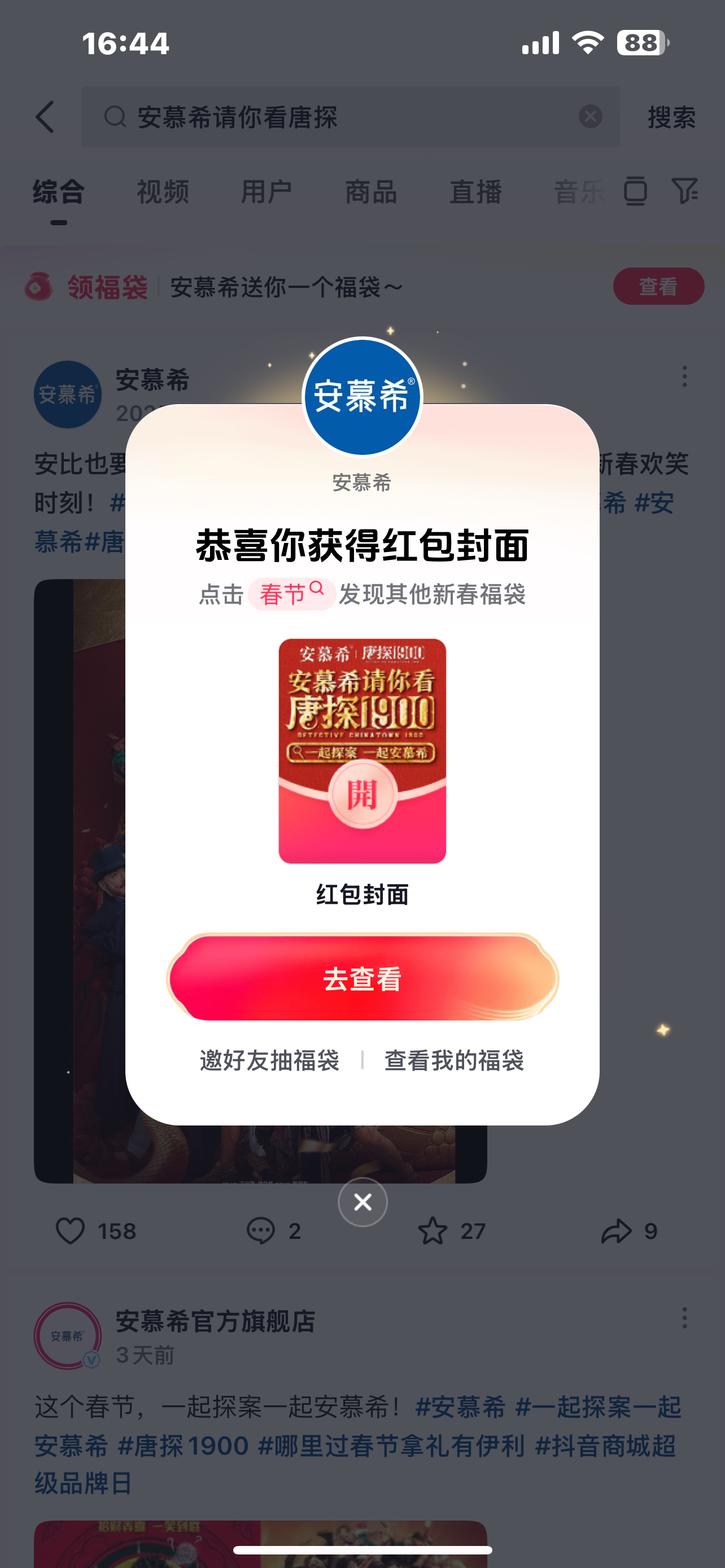Tap the 搜索 button
The width and height of the screenshot is (725, 1568).
click(671, 117)
